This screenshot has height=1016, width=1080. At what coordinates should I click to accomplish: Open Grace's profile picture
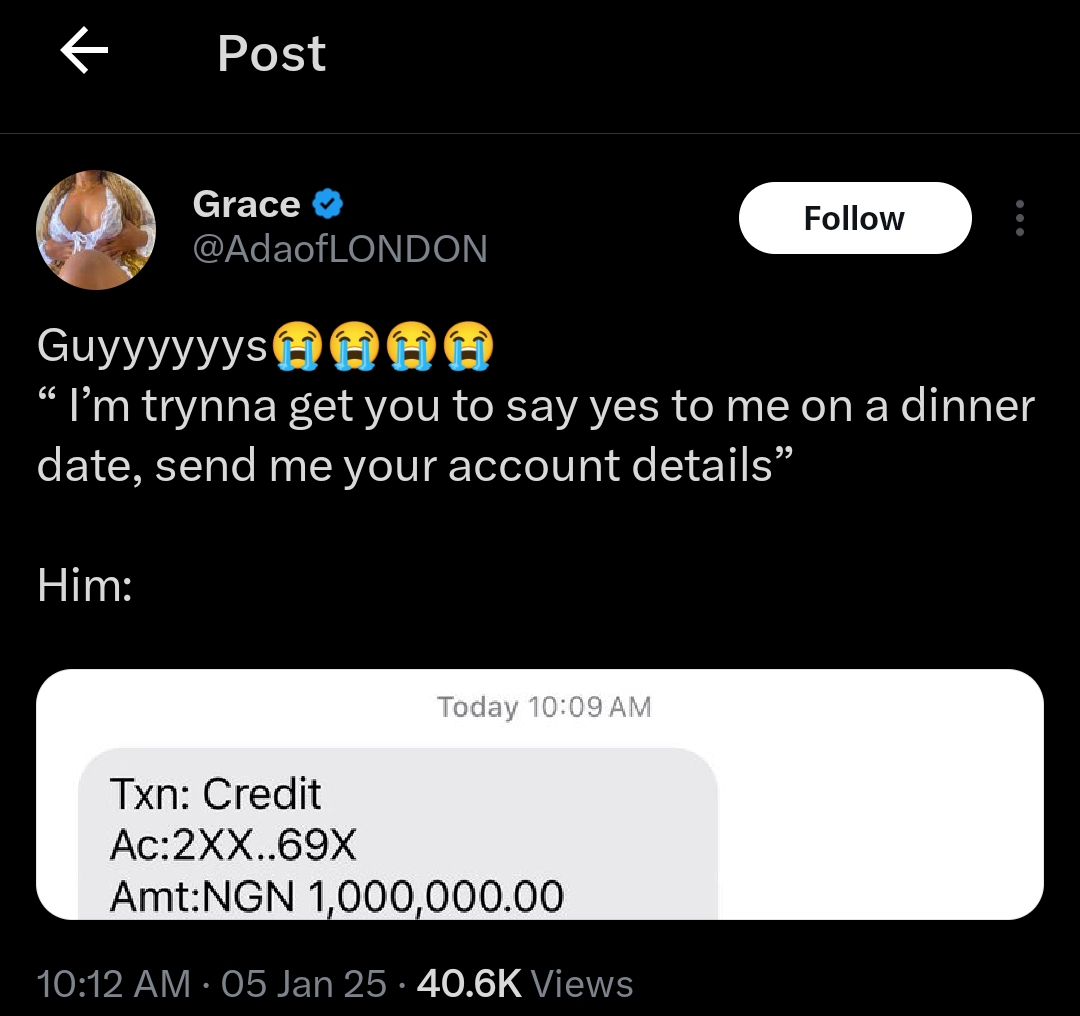coord(96,229)
